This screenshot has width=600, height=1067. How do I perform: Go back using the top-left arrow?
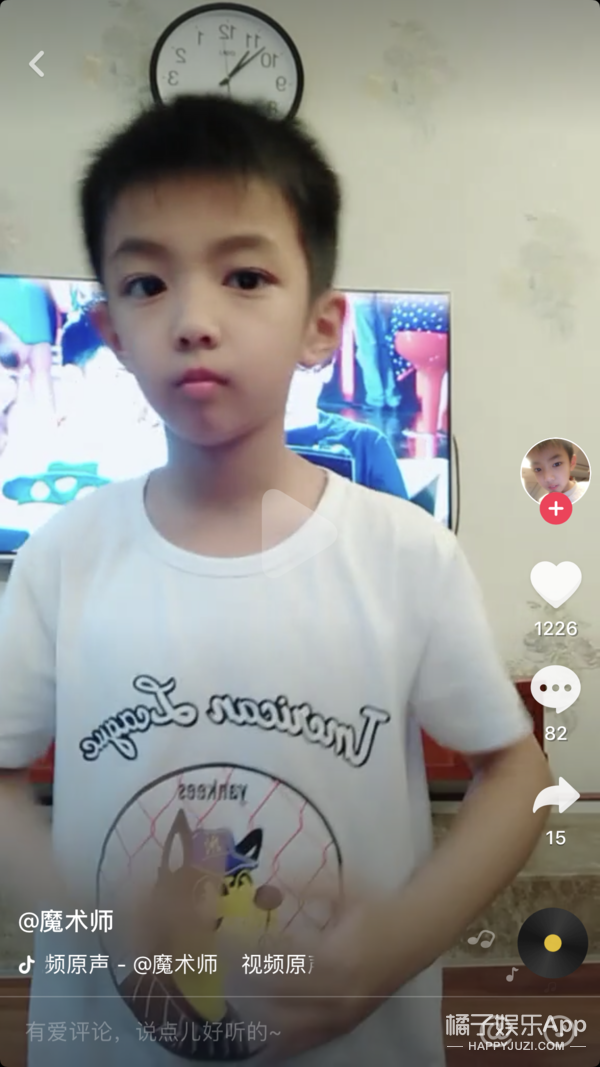pos(37,64)
